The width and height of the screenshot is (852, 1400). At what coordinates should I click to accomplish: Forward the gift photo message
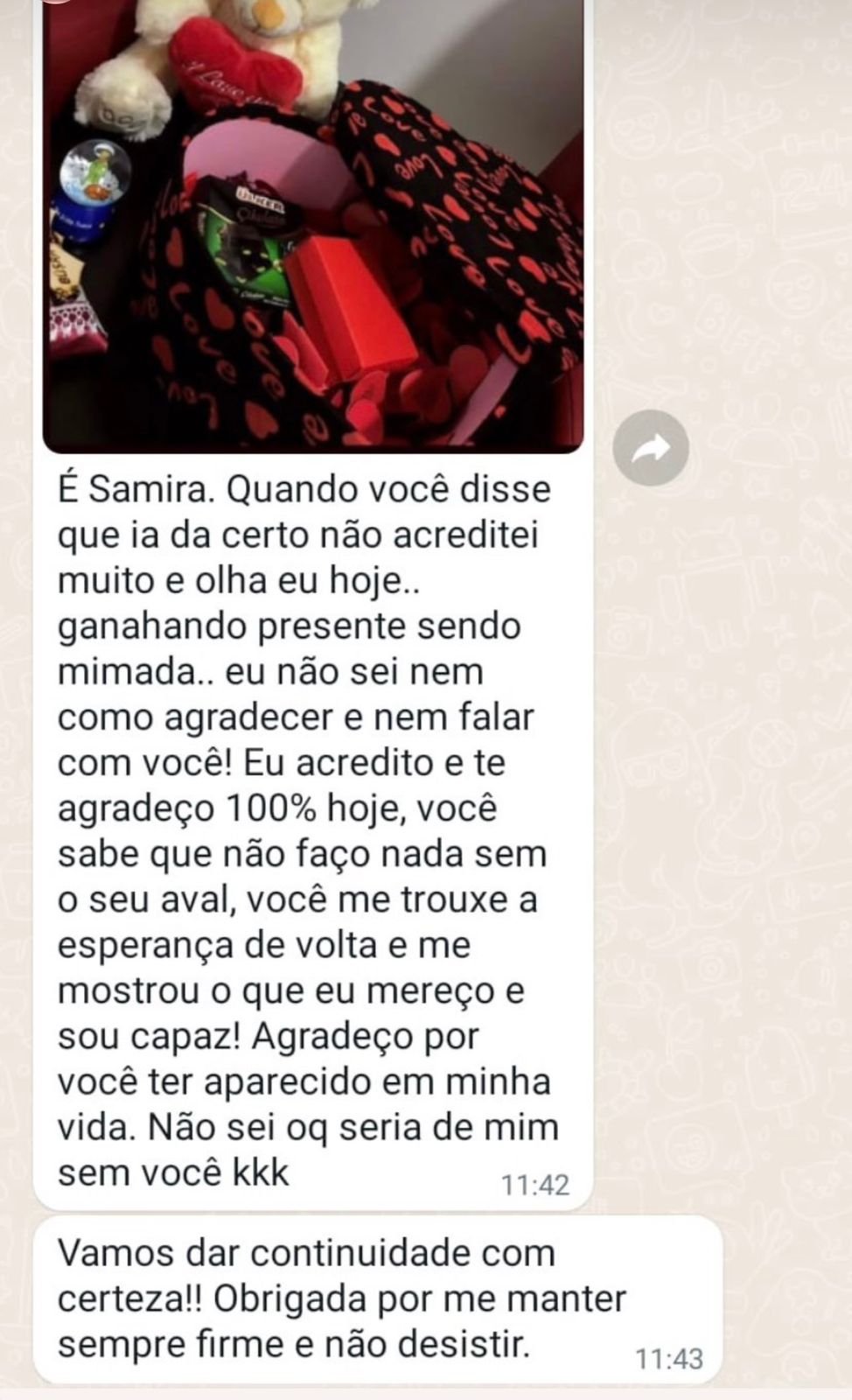[x=650, y=448]
